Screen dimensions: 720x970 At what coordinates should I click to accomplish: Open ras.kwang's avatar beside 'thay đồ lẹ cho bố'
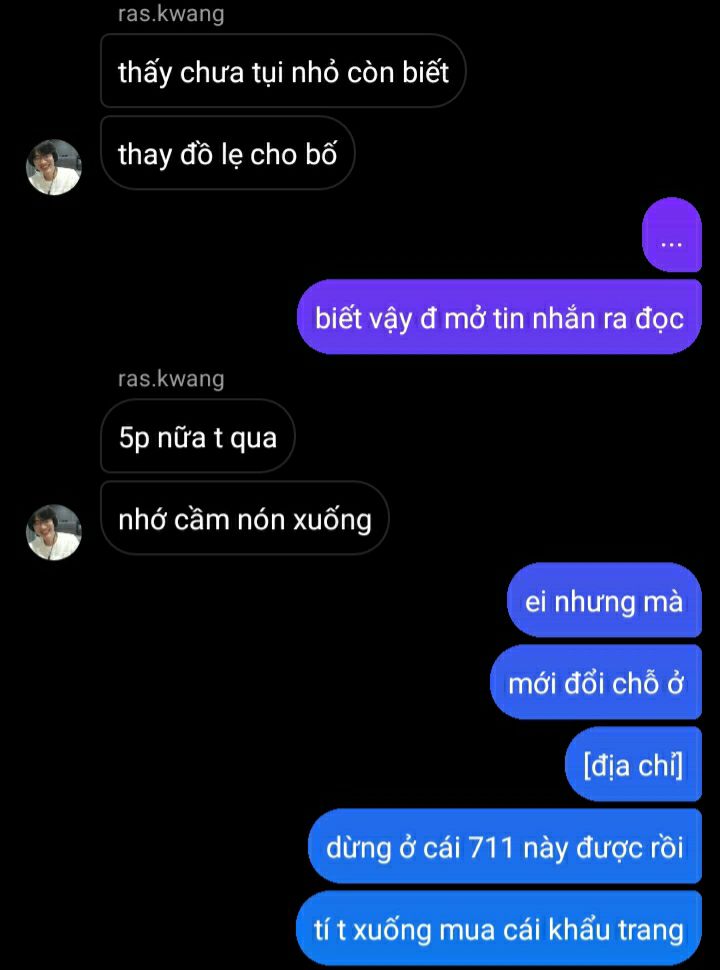pyautogui.click(x=53, y=166)
